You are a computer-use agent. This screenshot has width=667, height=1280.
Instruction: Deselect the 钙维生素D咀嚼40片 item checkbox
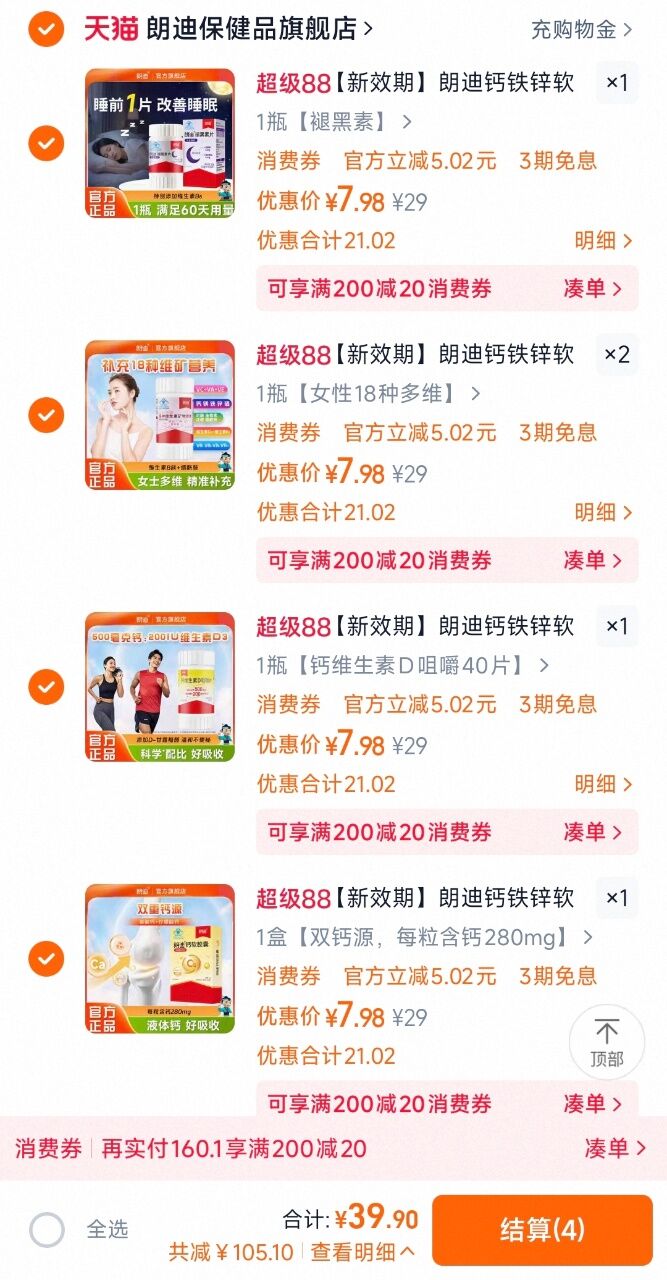46,687
